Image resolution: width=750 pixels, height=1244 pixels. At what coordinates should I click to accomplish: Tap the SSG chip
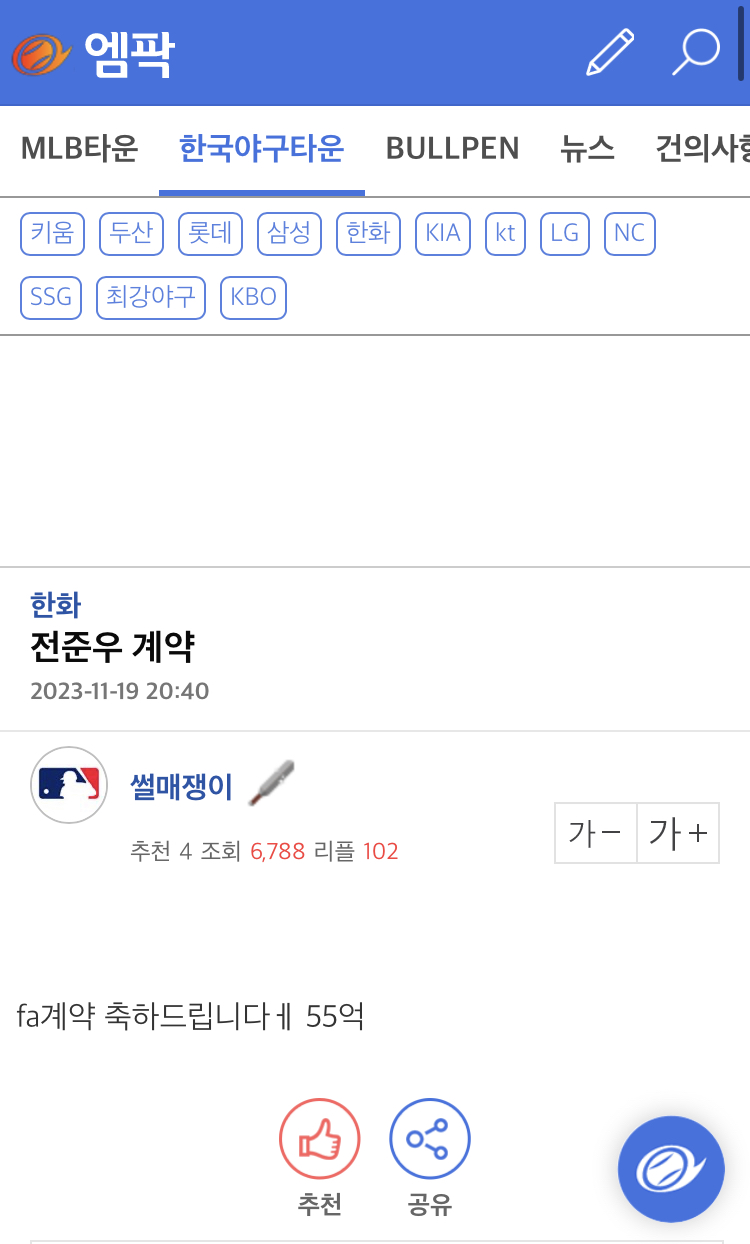[x=51, y=297]
